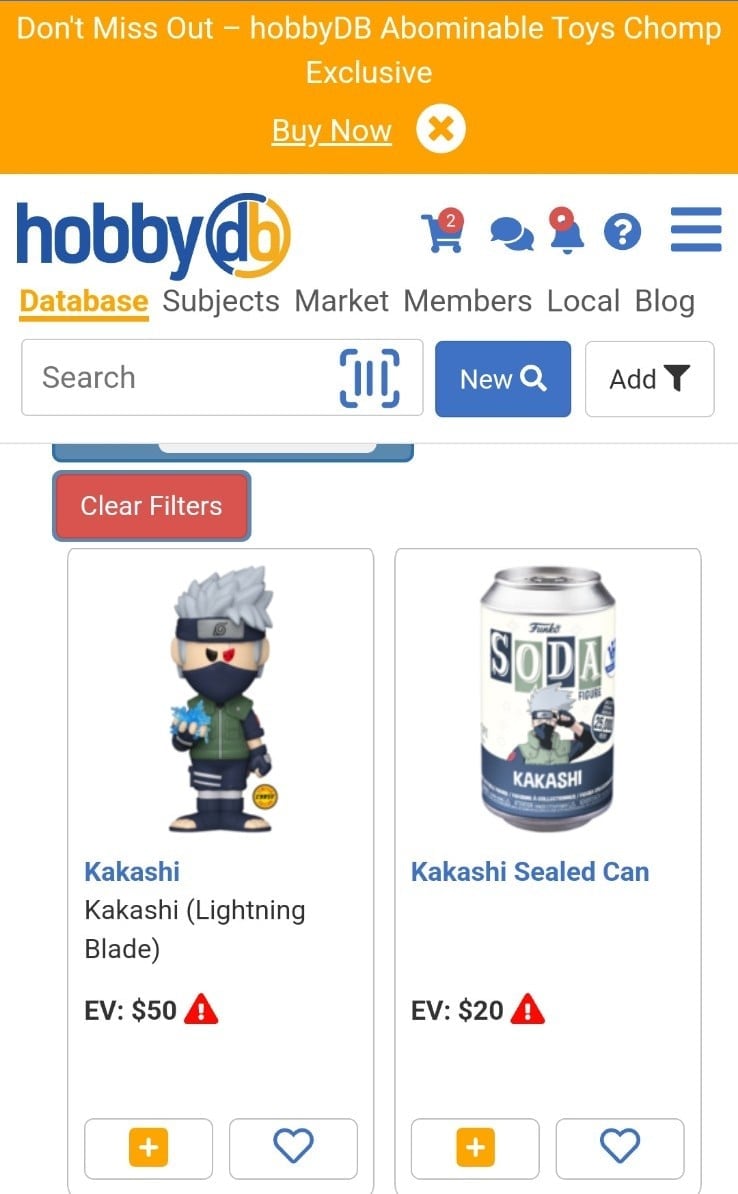738x1194 pixels.
Task: Open the shopping cart
Action: tap(442, 230)
